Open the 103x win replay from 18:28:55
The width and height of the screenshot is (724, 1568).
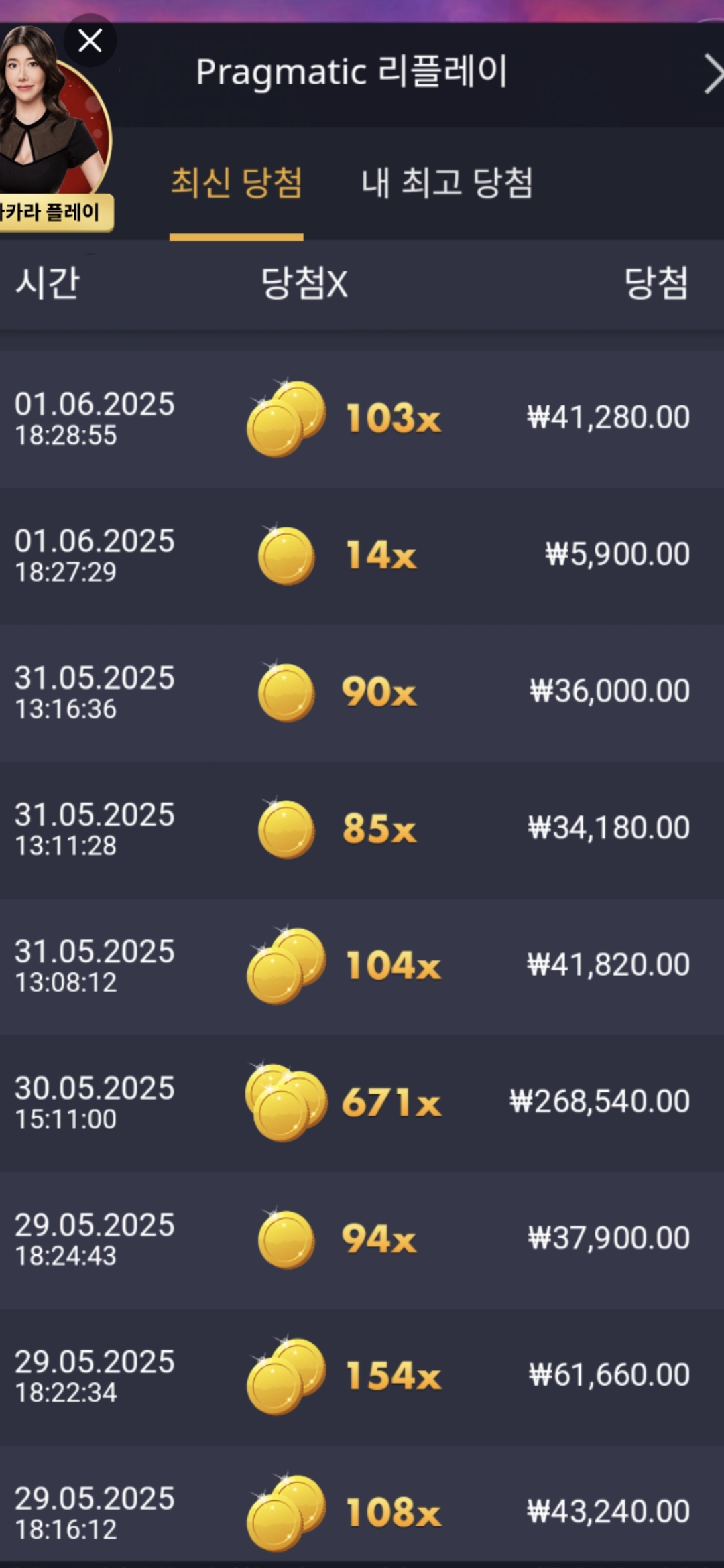pyautogui.click(x=362, y=419)
